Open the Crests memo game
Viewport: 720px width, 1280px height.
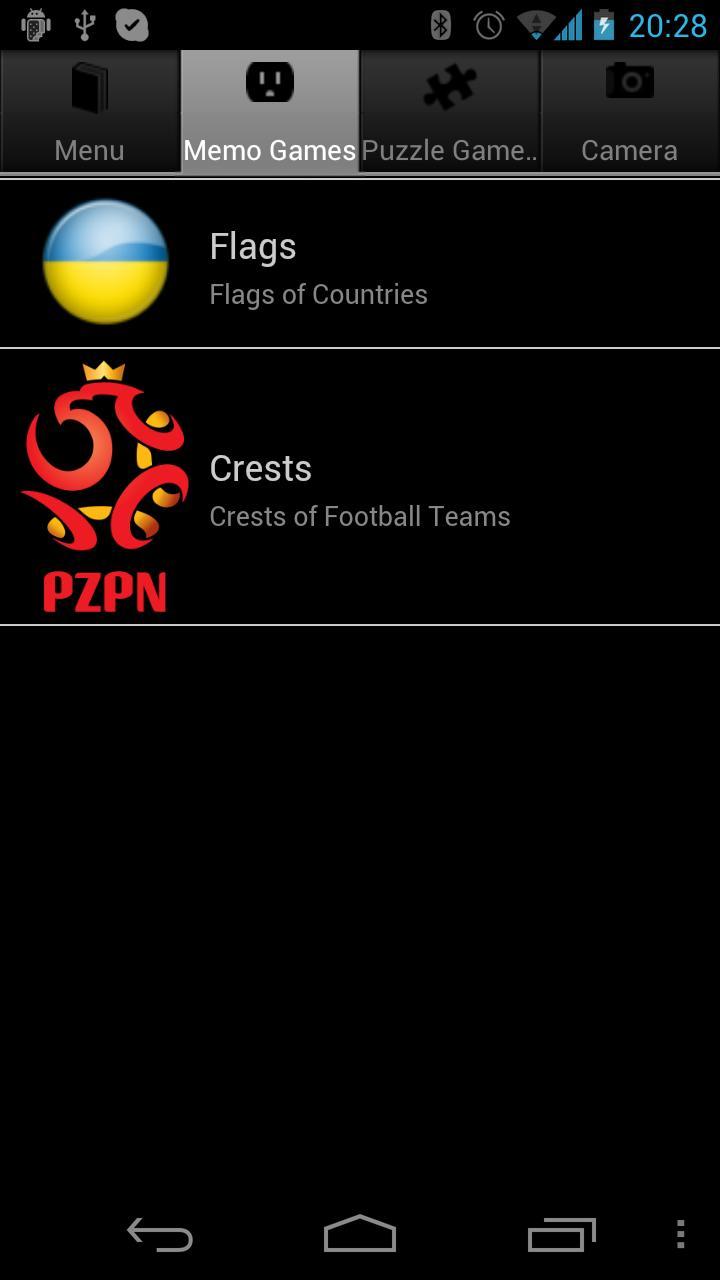[360, 485]
